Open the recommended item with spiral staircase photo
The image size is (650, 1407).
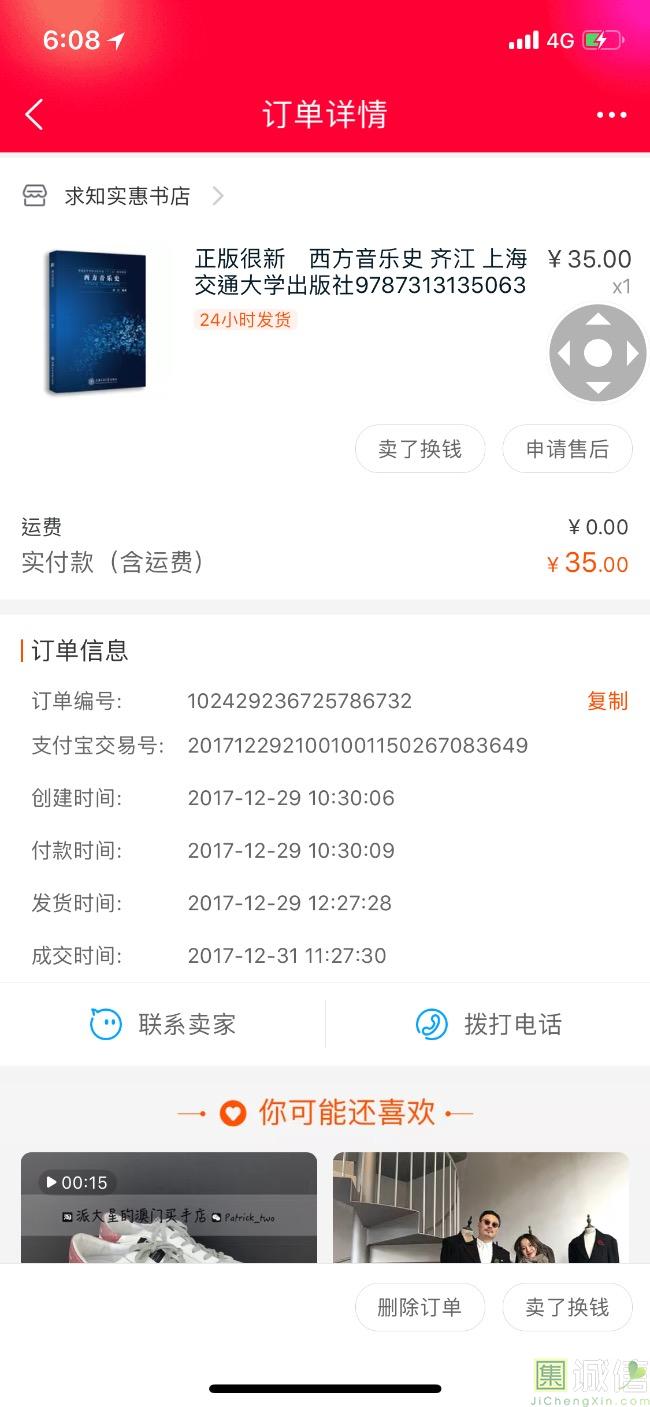[481, 1208]
